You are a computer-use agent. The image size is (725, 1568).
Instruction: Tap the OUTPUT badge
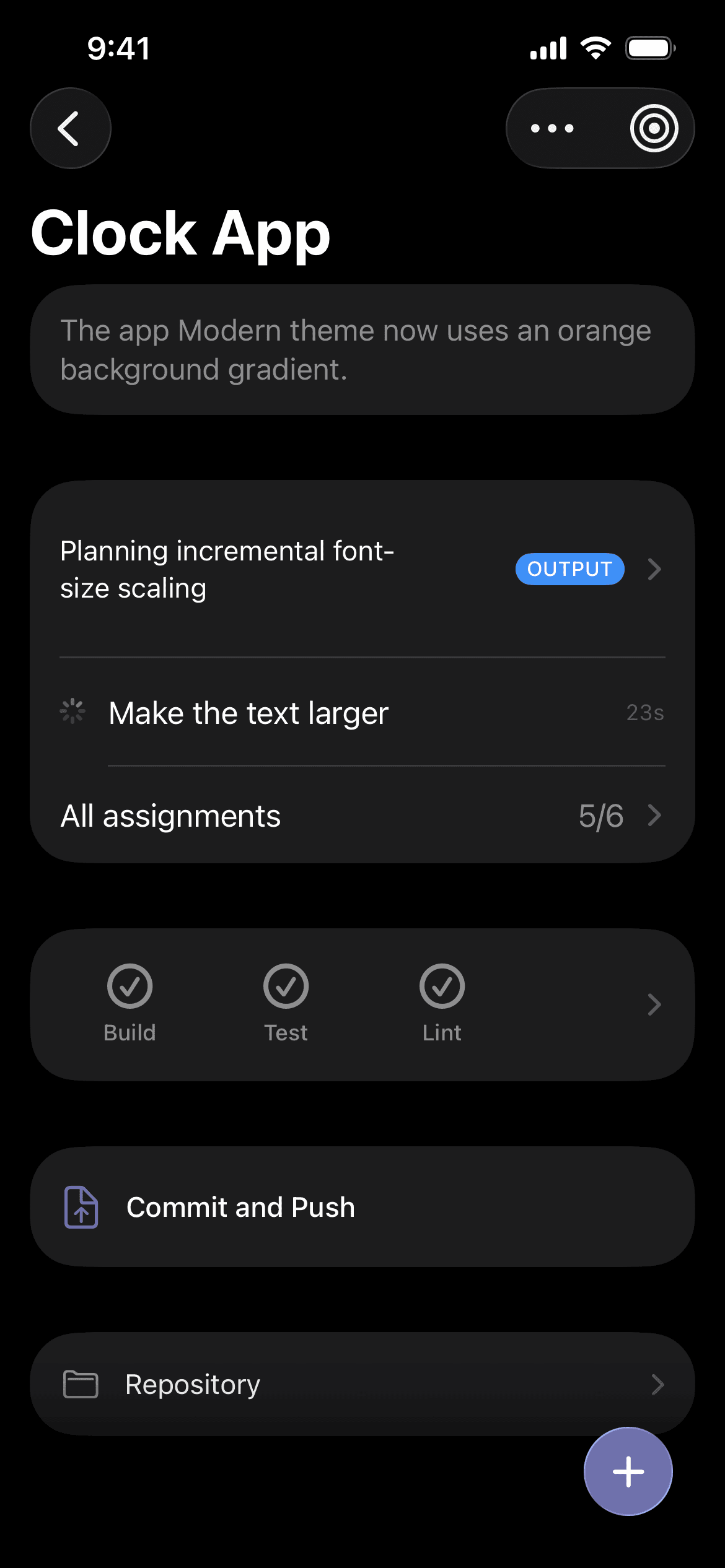[x=569, y=569]
